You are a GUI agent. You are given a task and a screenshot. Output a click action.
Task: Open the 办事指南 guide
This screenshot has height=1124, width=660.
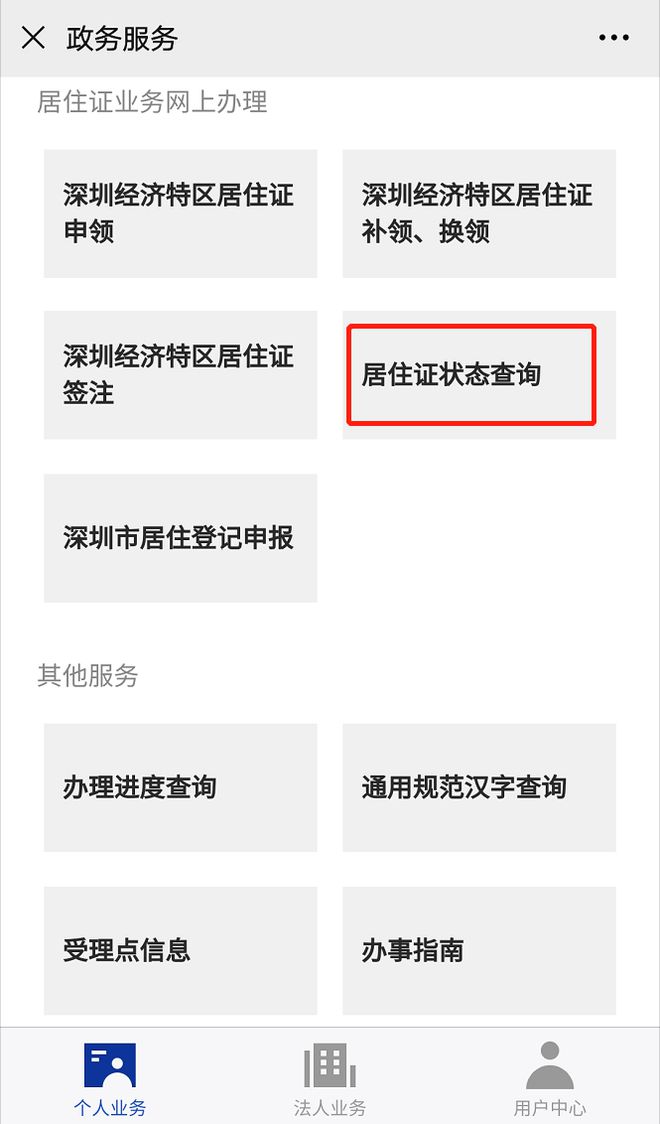coord(479,951)
